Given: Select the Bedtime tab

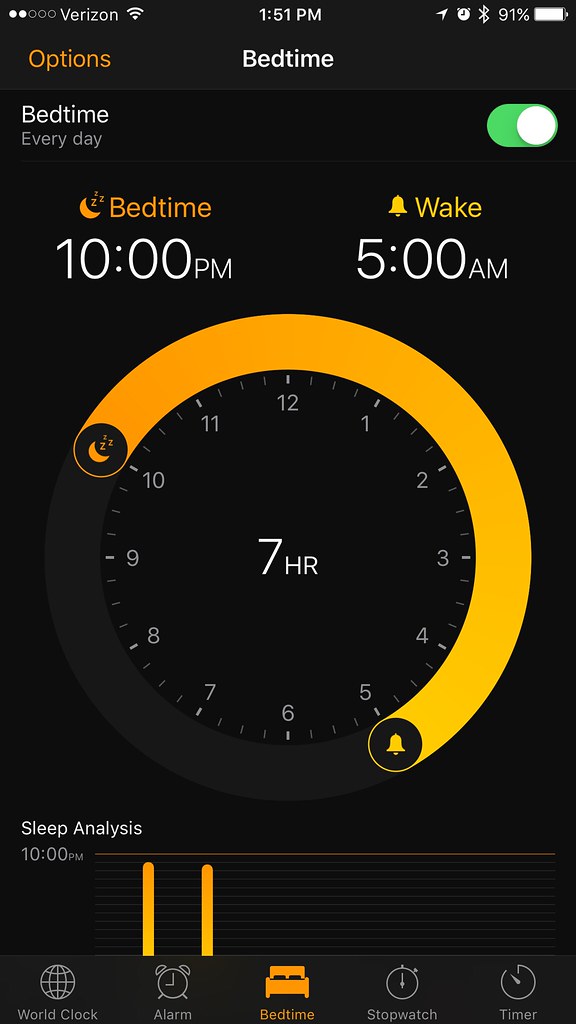Looking at the screenshot, I should [x=287, y=991].
